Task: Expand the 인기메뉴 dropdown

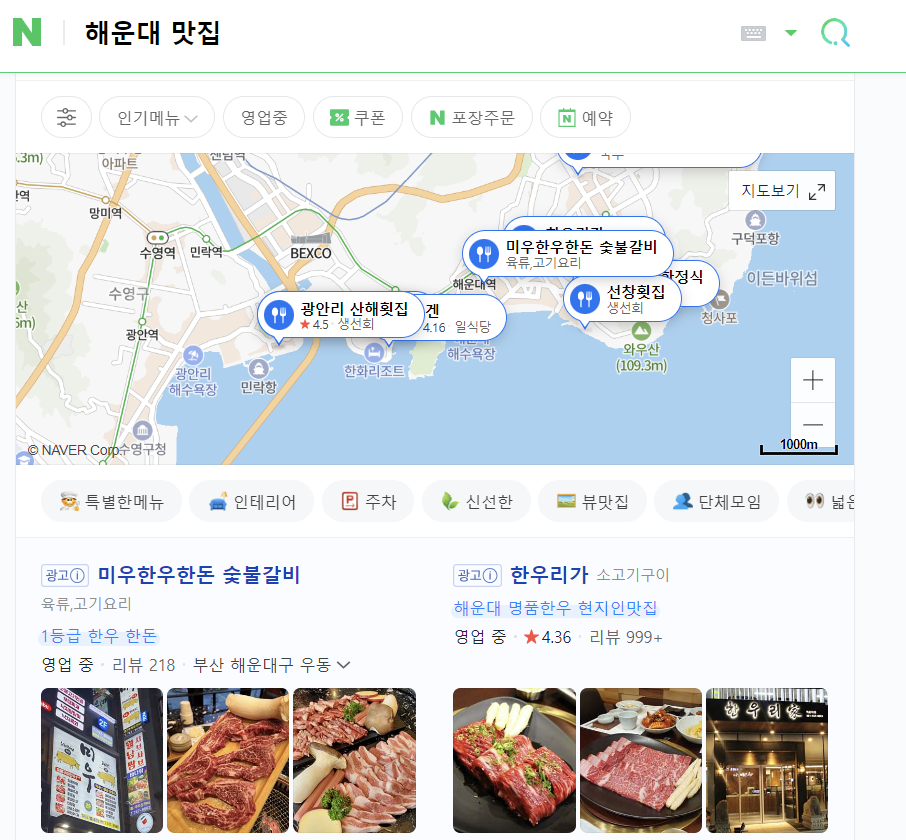Action: 157,118
